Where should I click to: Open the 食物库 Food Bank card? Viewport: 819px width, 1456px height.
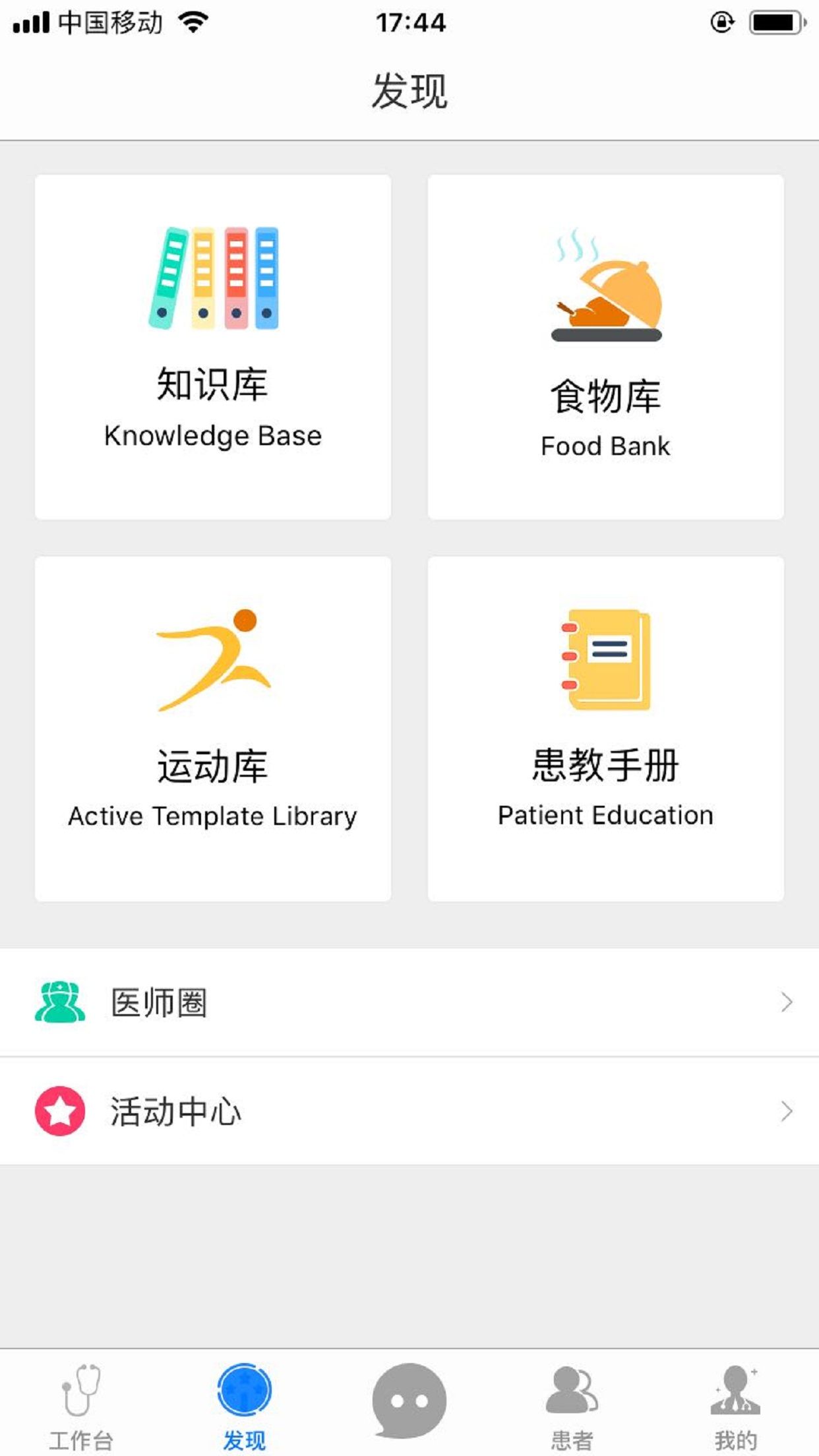click(605, 347)
